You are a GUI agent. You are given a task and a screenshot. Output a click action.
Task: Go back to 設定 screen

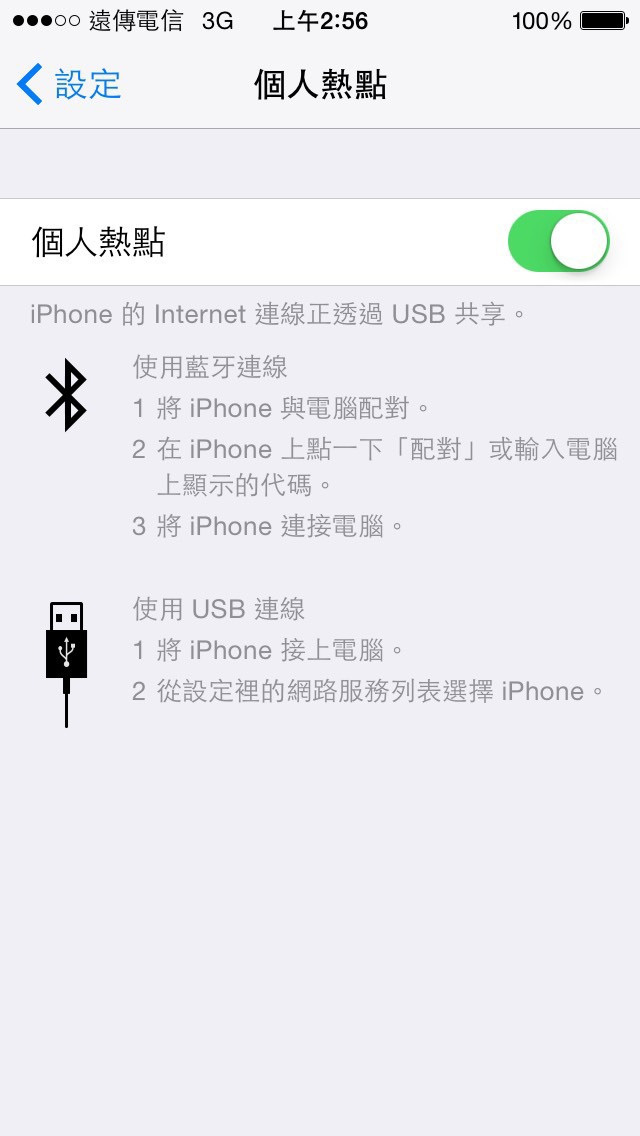click(70, 85)
